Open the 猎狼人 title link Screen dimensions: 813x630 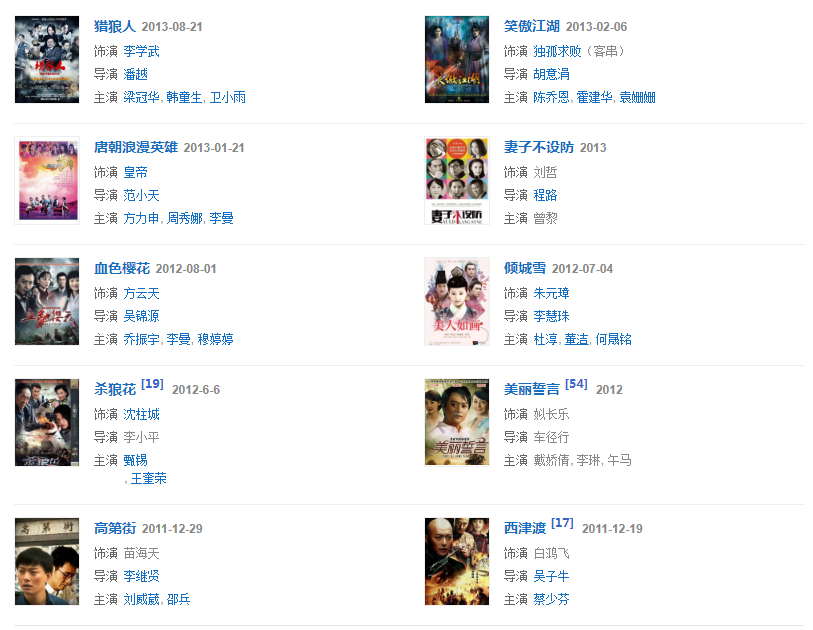pos(115,26)
